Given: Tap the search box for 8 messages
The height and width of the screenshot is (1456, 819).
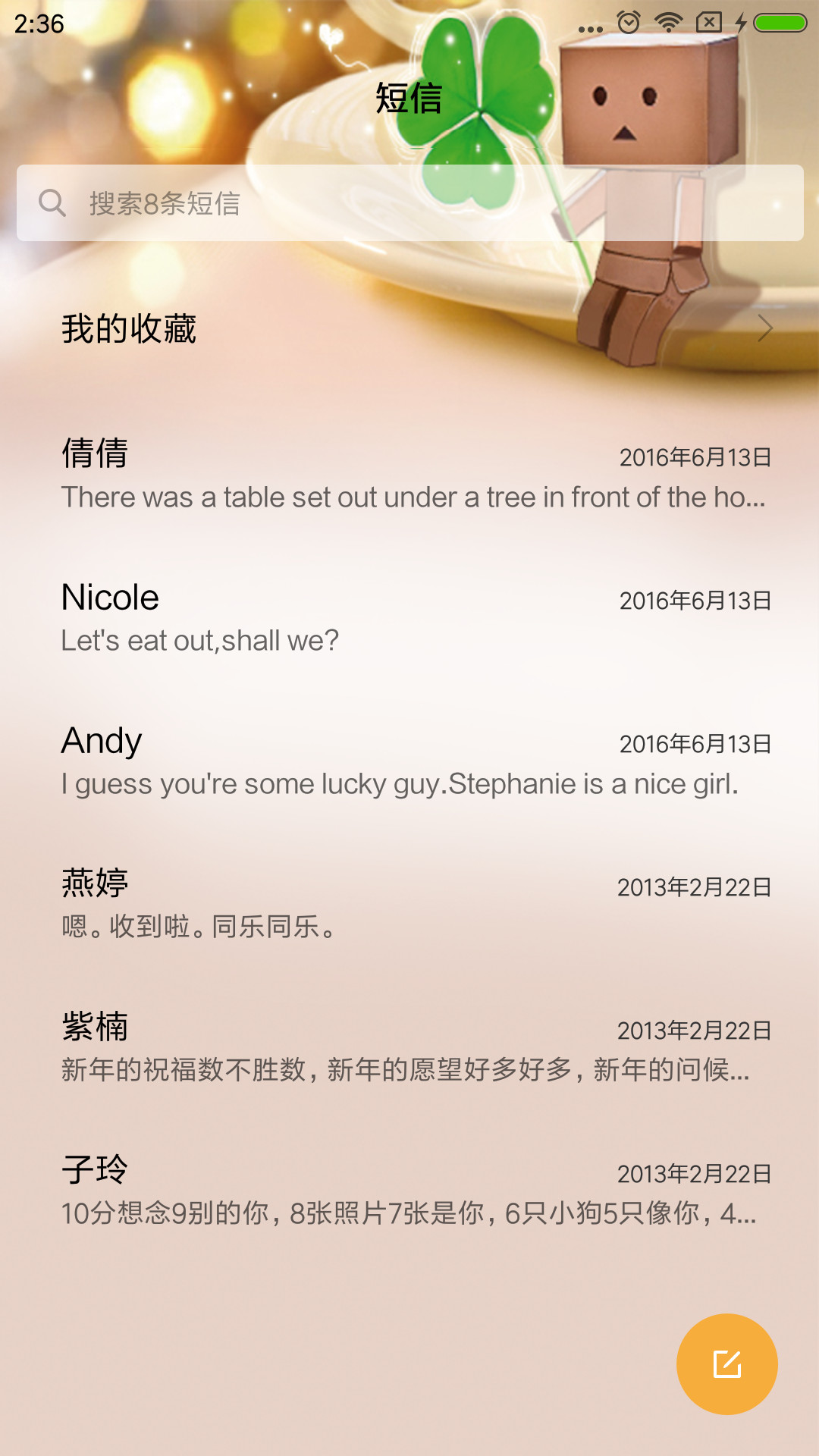Looking at the screenshot, I should point(409,202).
